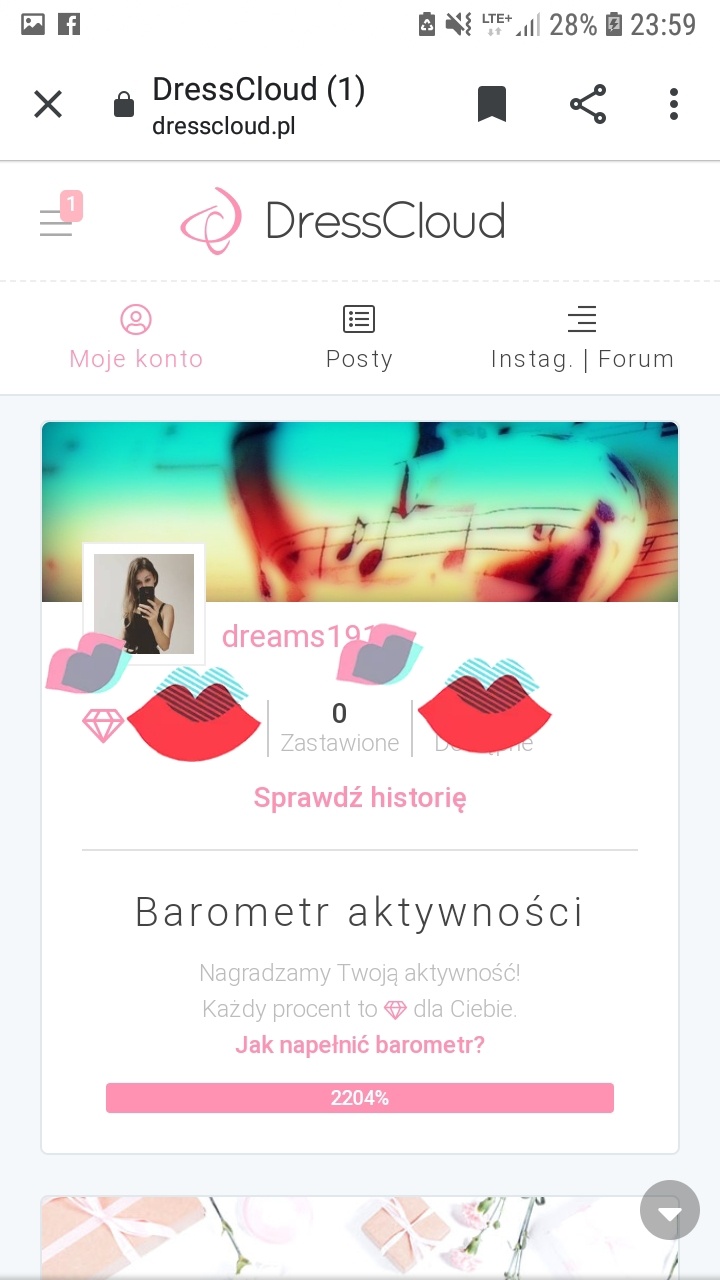Viewport: 720px width, 1280px height.
Task: Select the Moje konto profile icon
Action: (135, 319)
